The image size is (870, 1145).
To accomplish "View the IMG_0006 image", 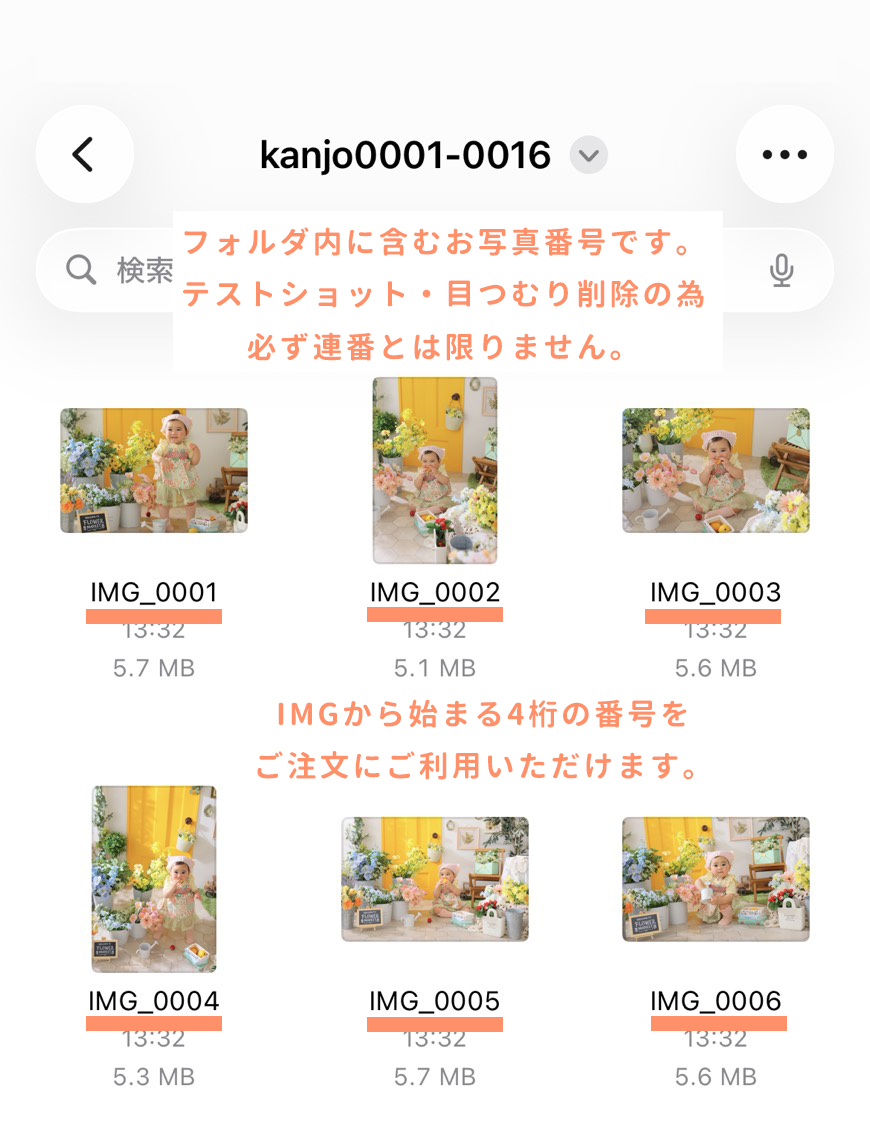I will 716,879.
